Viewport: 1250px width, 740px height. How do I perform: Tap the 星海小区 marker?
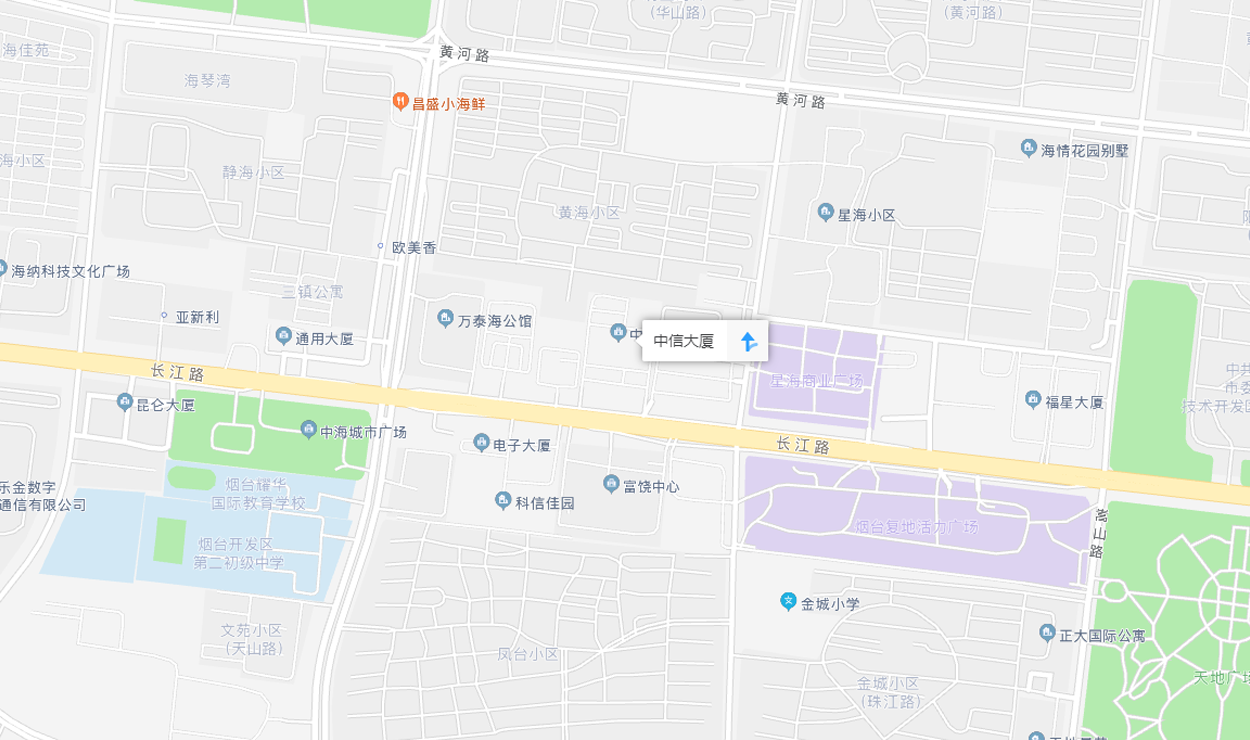[825, 213]
